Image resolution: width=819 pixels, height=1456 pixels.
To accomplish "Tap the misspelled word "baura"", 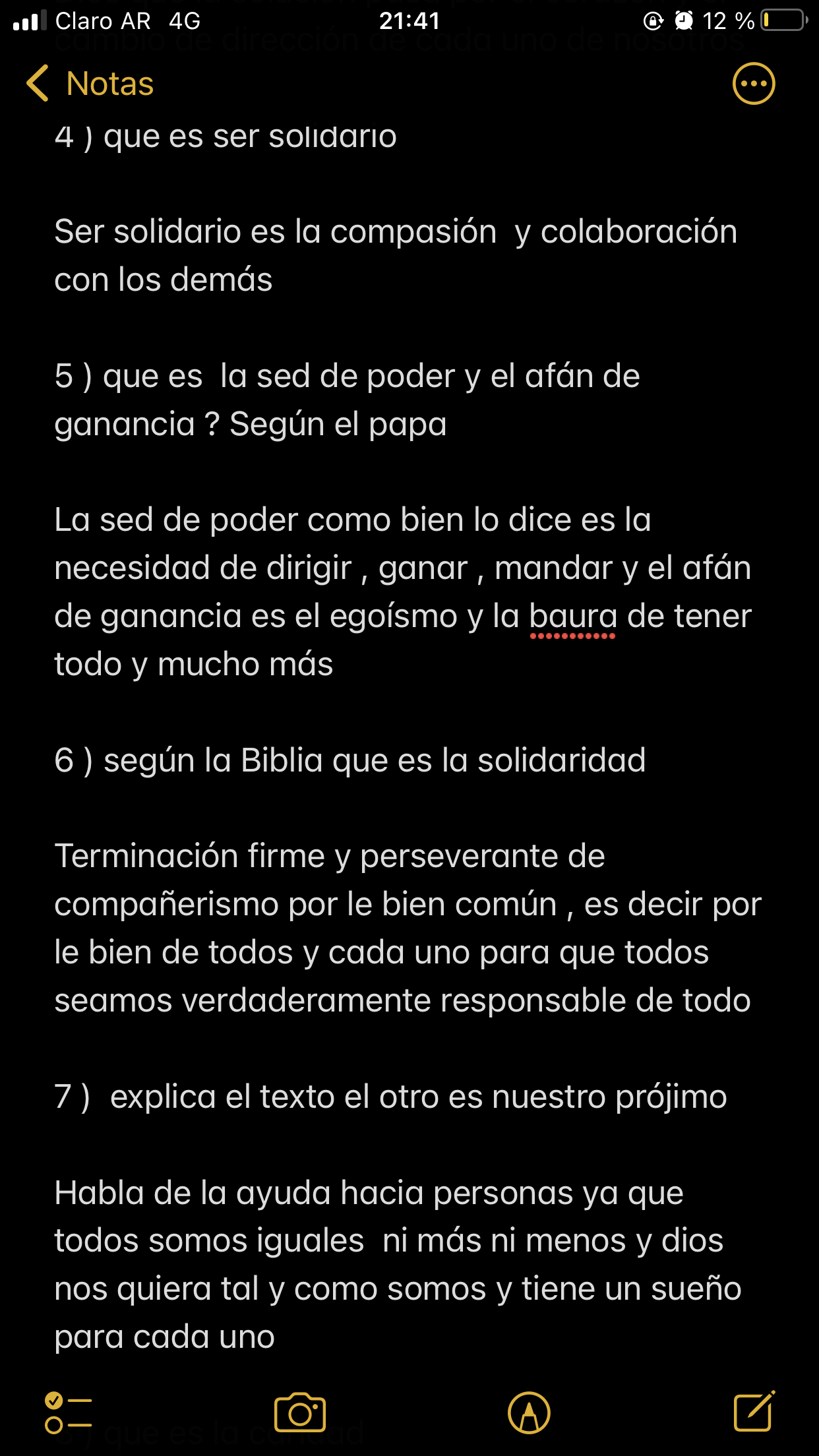I will pyautogui.click(x=572, y=617).
